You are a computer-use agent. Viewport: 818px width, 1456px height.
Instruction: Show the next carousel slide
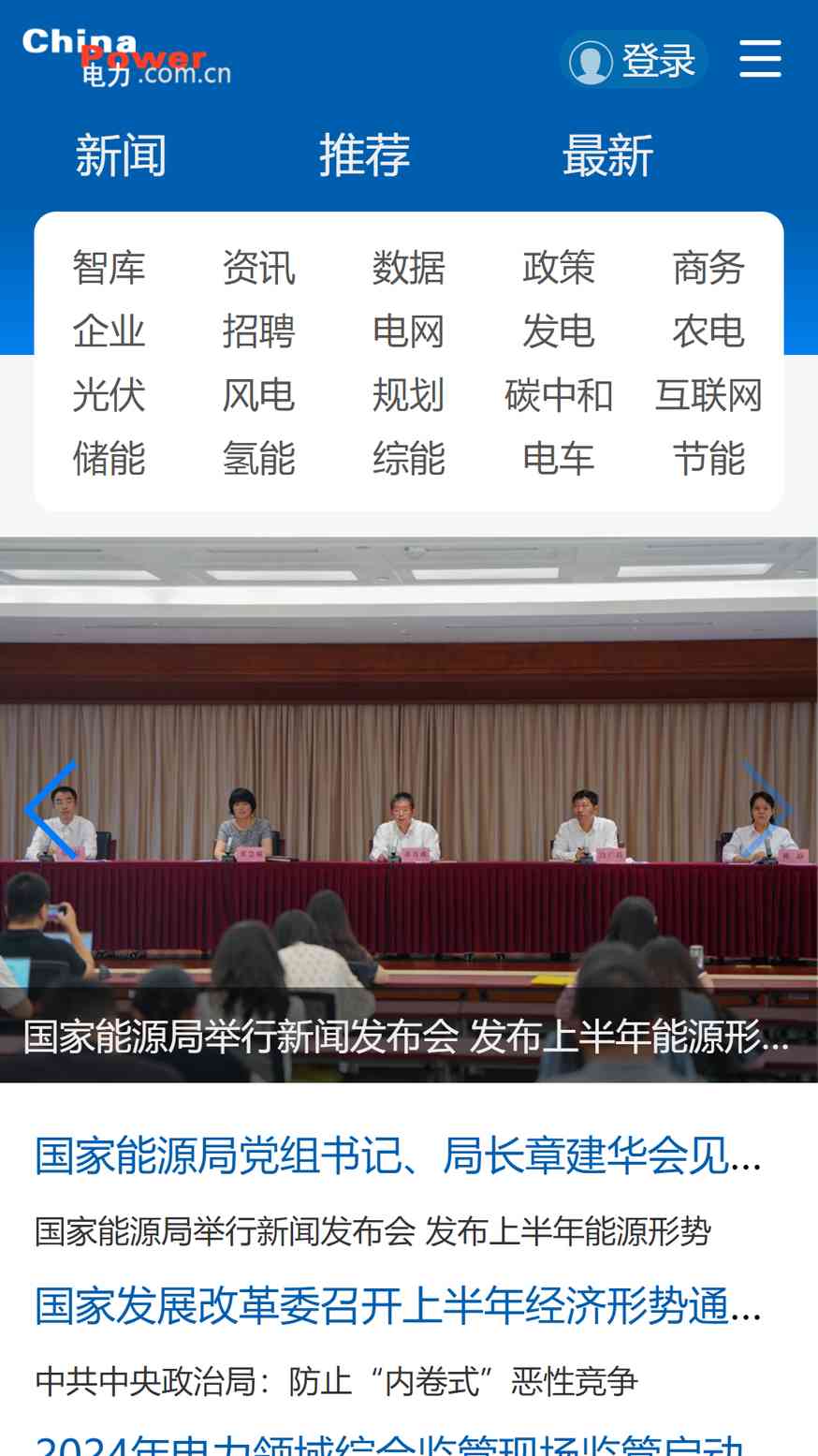[767, 809]
